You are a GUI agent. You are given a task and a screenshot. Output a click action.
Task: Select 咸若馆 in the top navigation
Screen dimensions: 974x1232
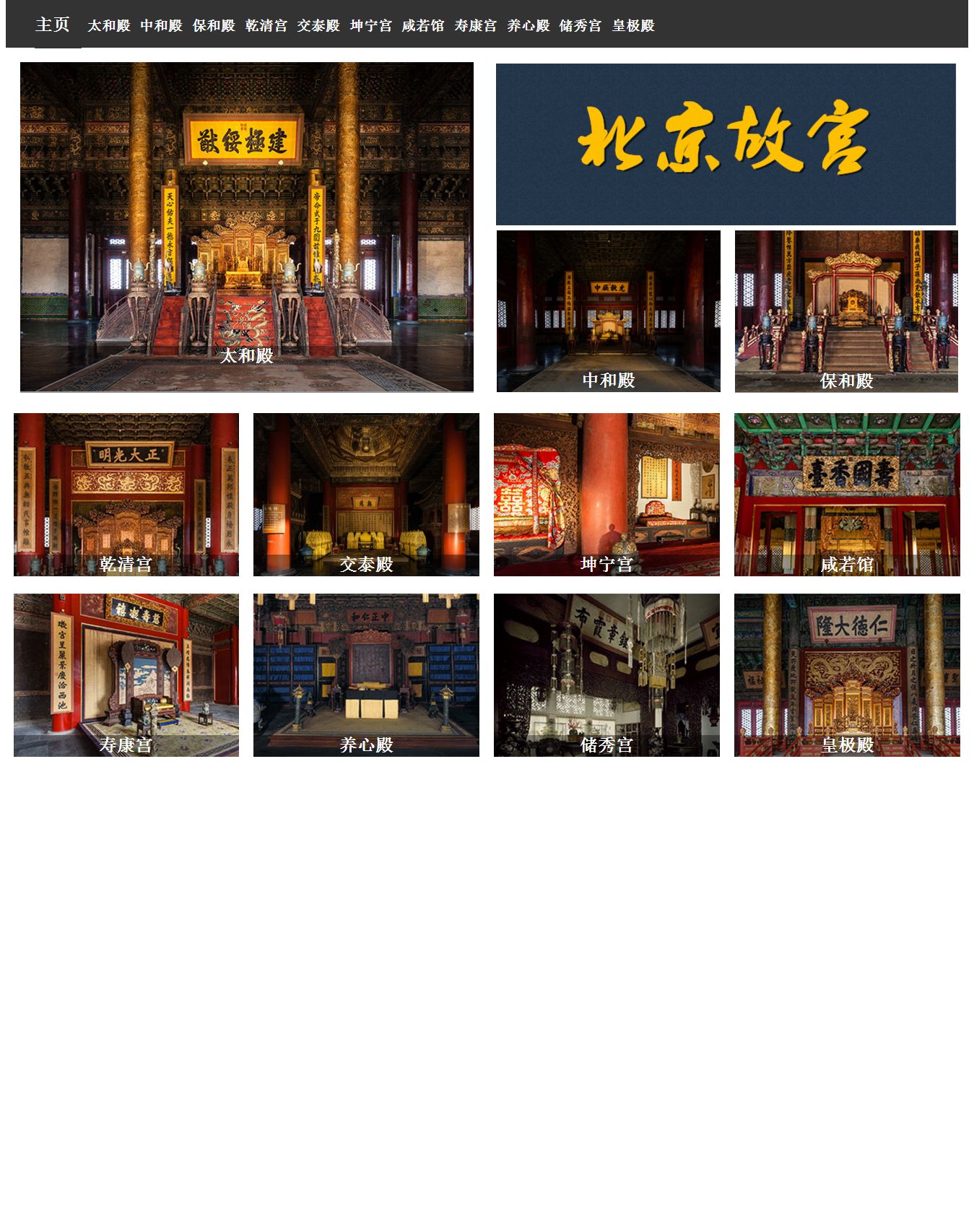coord(423,26)
